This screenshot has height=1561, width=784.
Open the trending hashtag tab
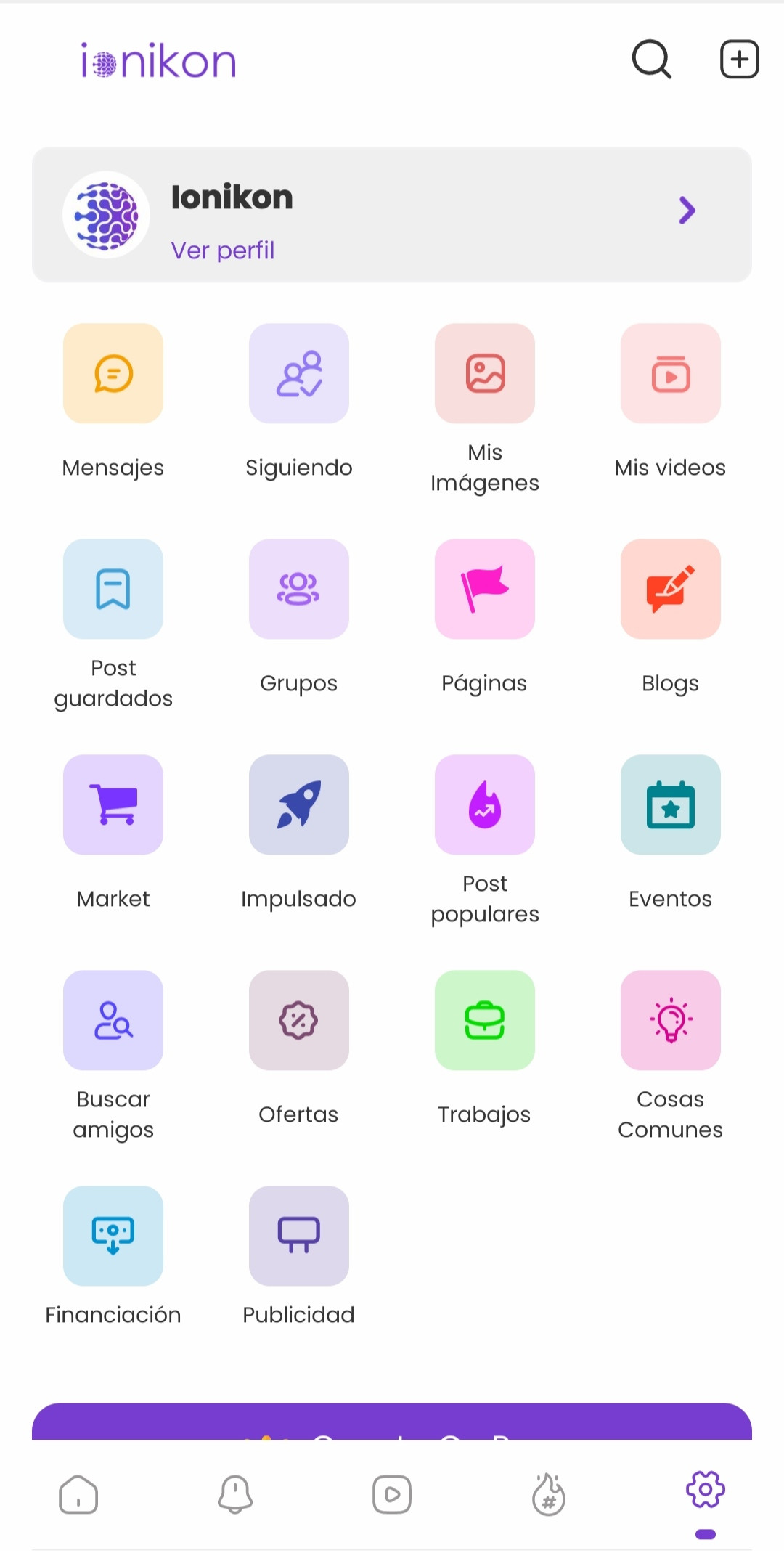coord(549,1495)
